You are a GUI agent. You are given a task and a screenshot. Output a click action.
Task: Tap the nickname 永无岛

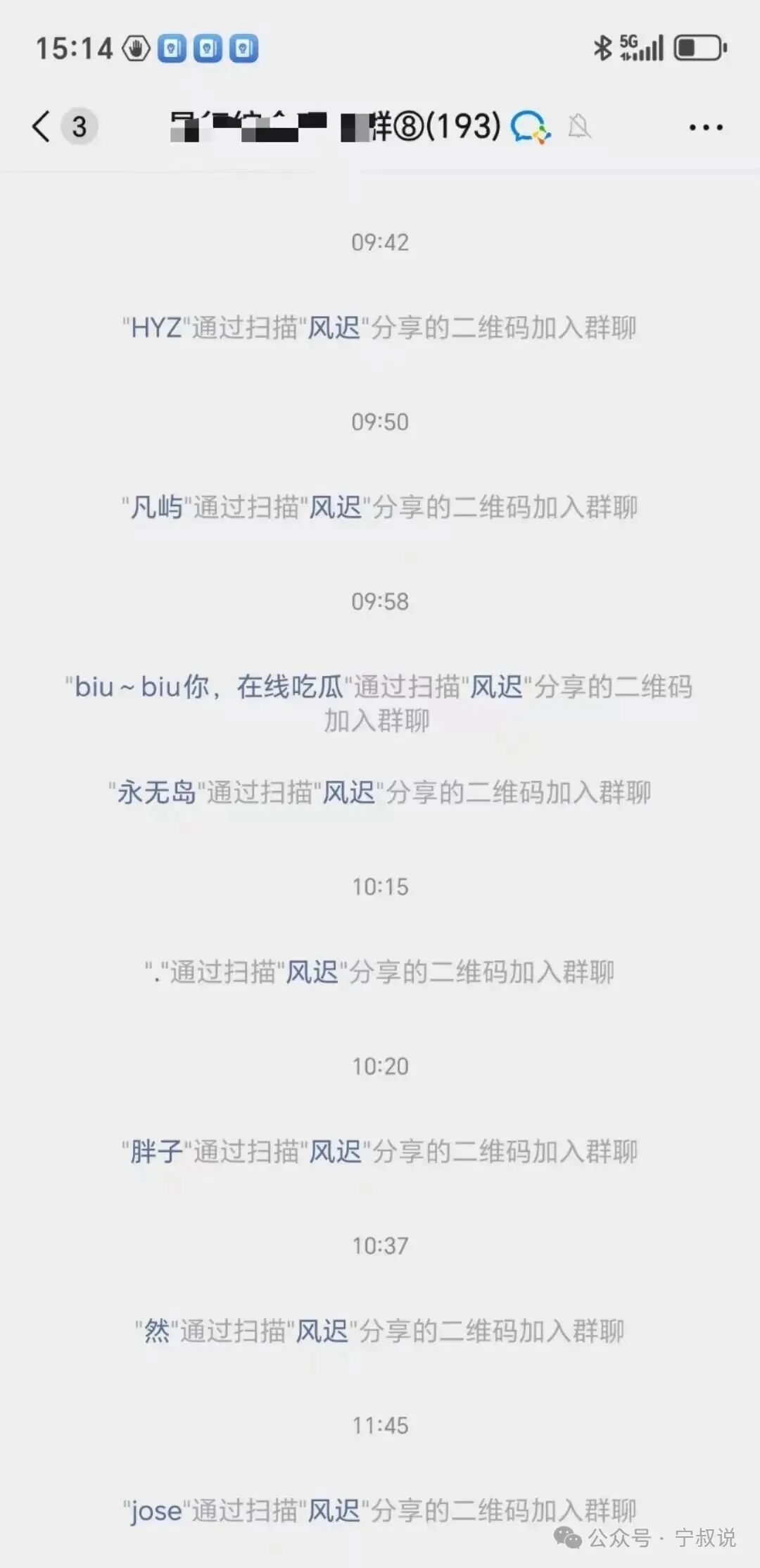(x=156, y=791)
